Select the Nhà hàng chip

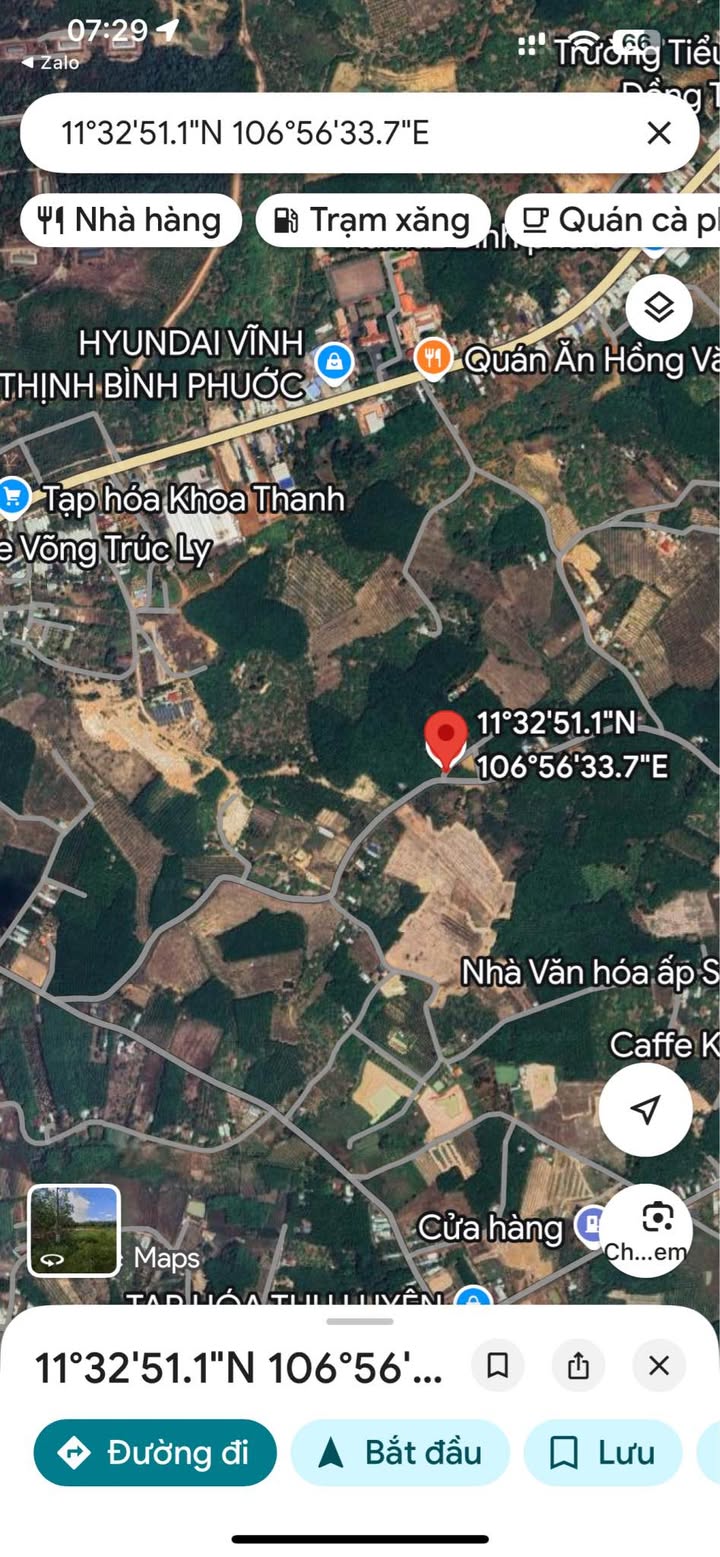(131, 219)
